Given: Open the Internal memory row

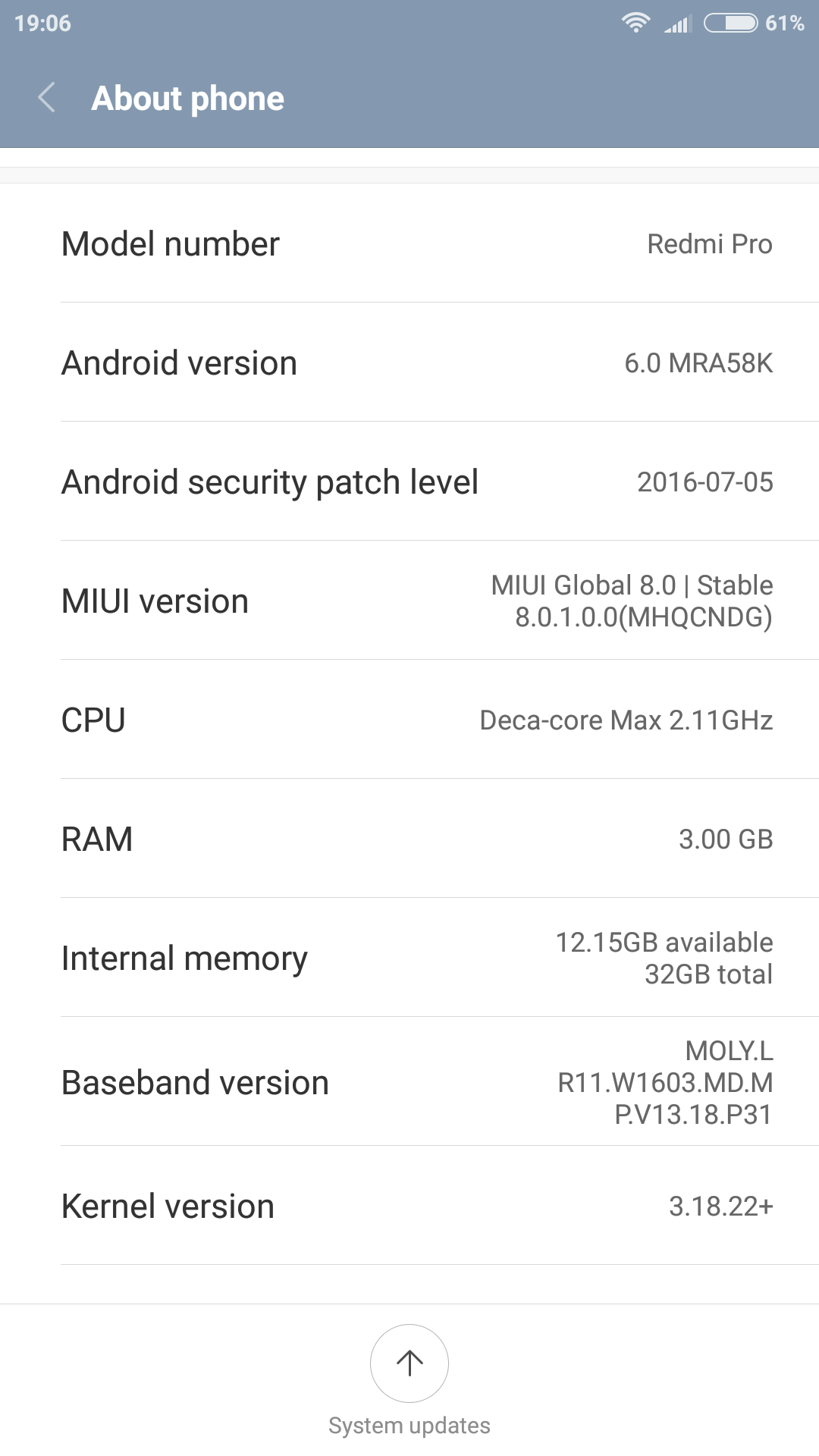Looking at the screenshot, I should click(409, 958).
